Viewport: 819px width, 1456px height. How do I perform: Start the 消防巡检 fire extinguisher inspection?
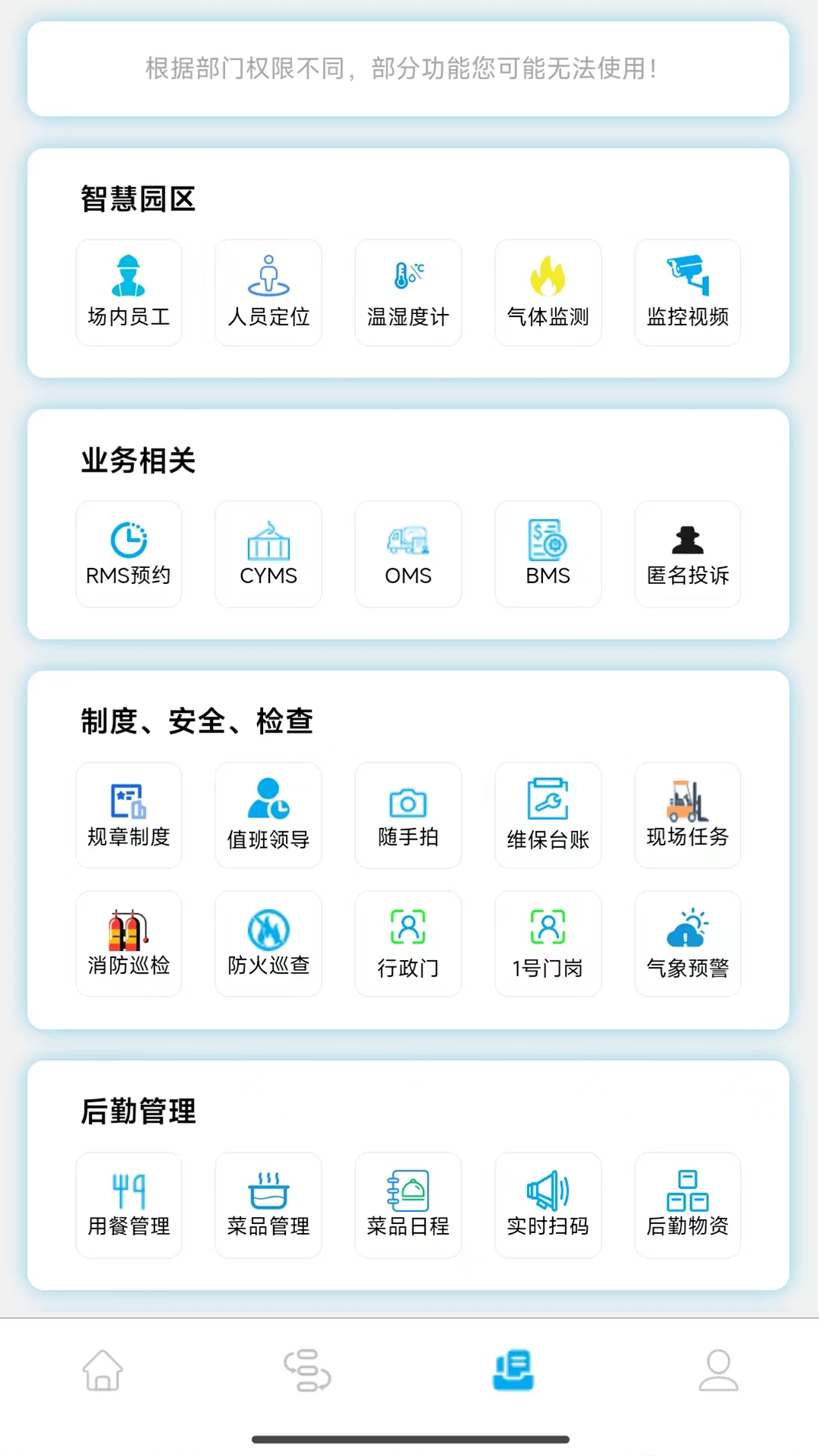128,943
